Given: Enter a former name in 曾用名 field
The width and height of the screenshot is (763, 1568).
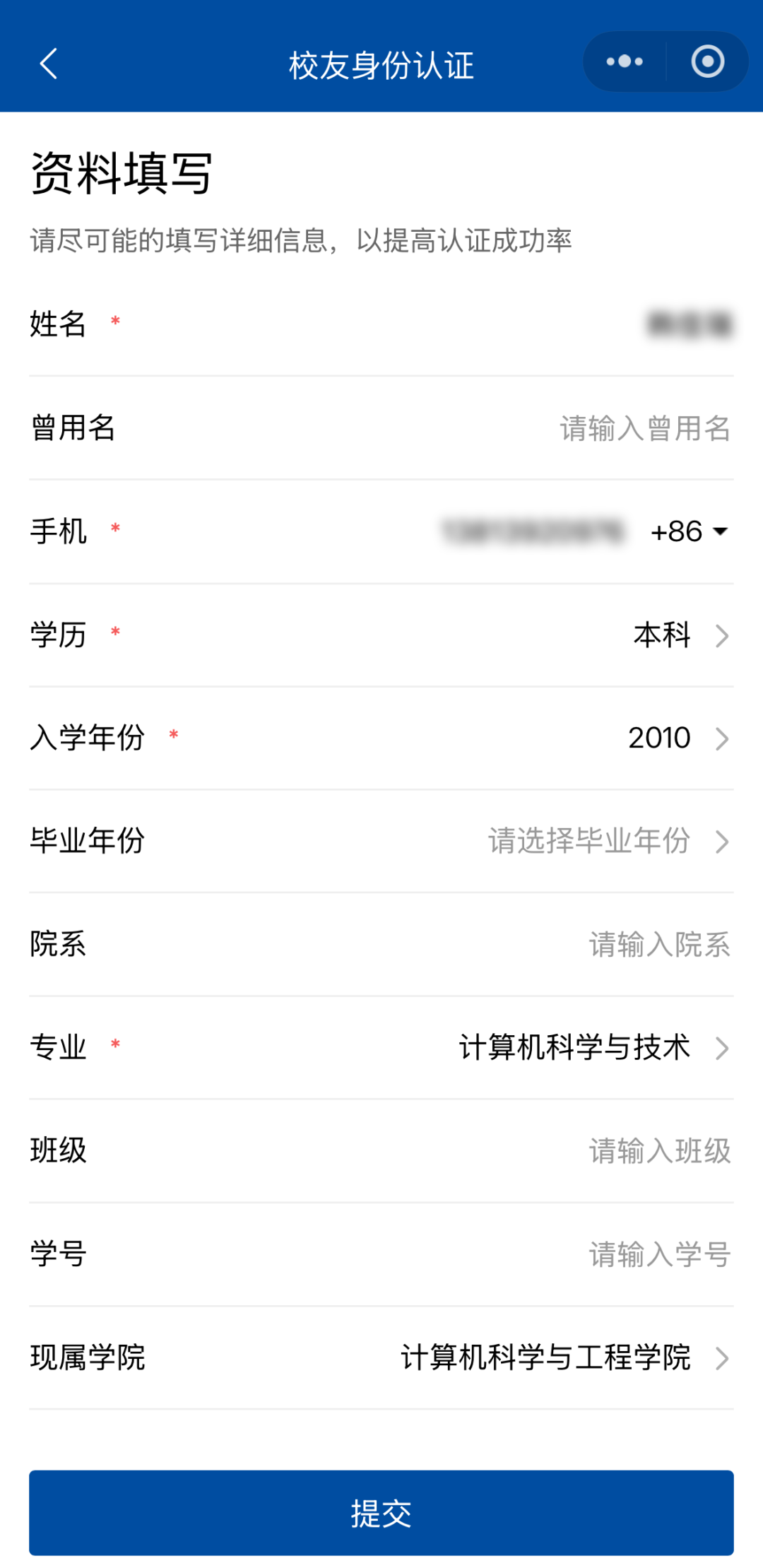Looking at the screenshot, I should (x=644, y=428).
